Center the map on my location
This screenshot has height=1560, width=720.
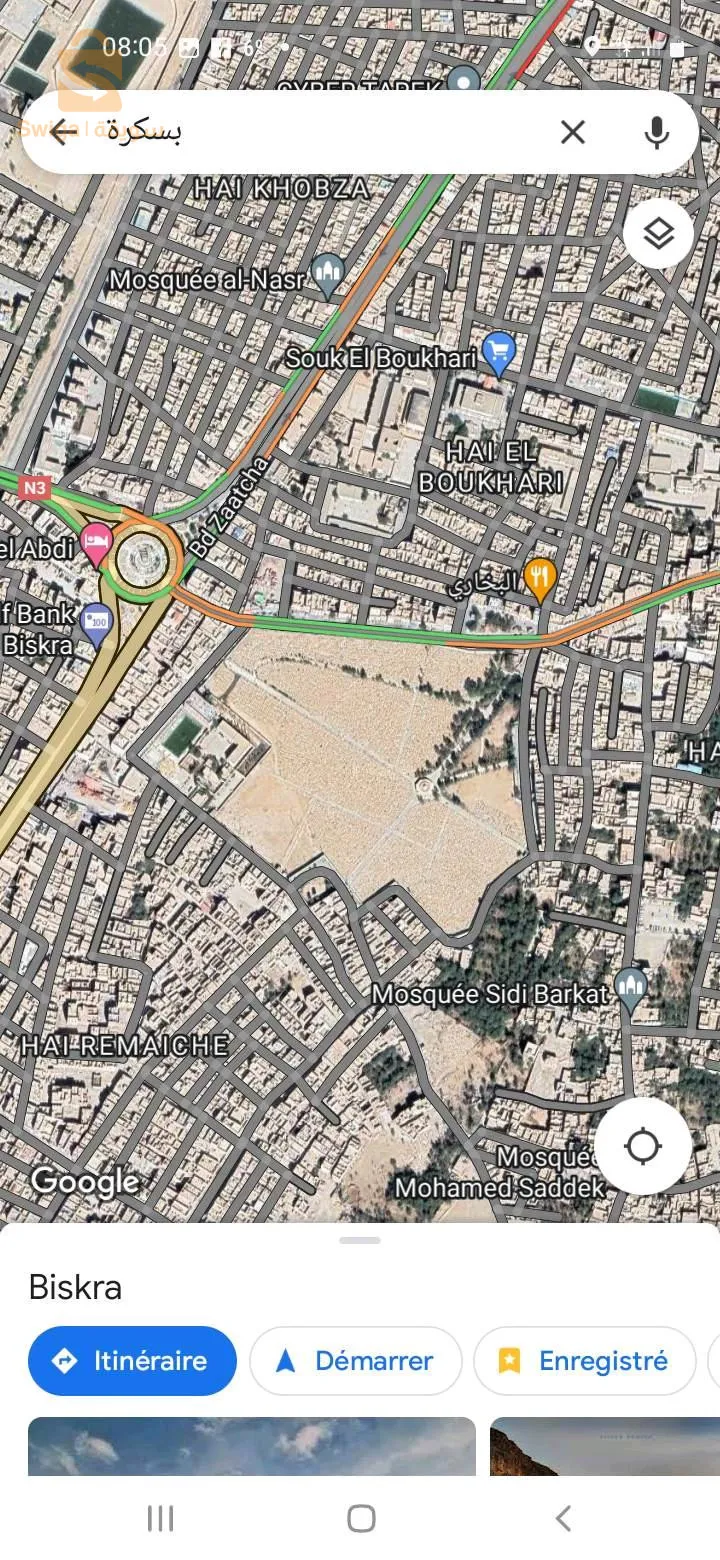click(x=642, y=1146)
